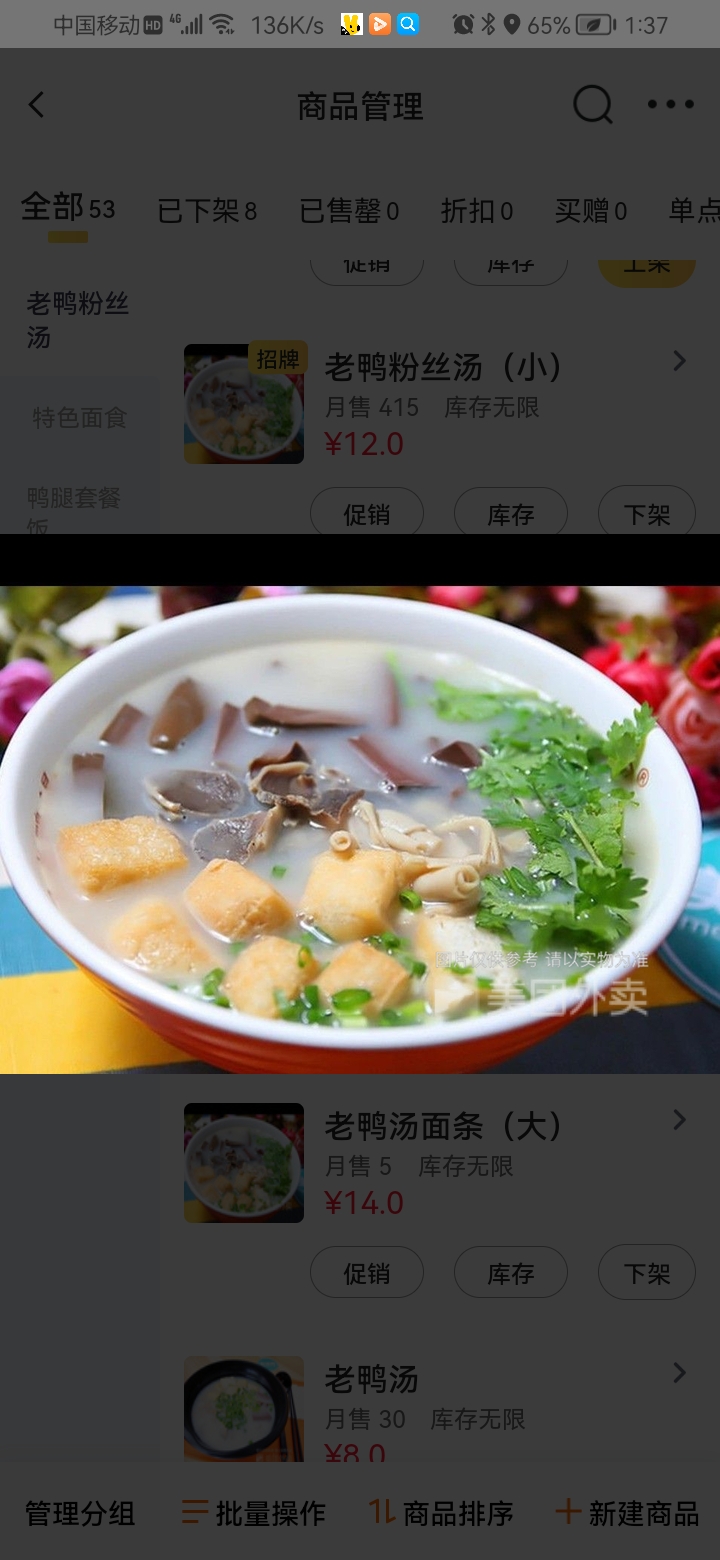The width and height of the screenshot is (720, 1560).
Task: Select the 老鸭粉丝汤 category
Action: click(78, 320)
